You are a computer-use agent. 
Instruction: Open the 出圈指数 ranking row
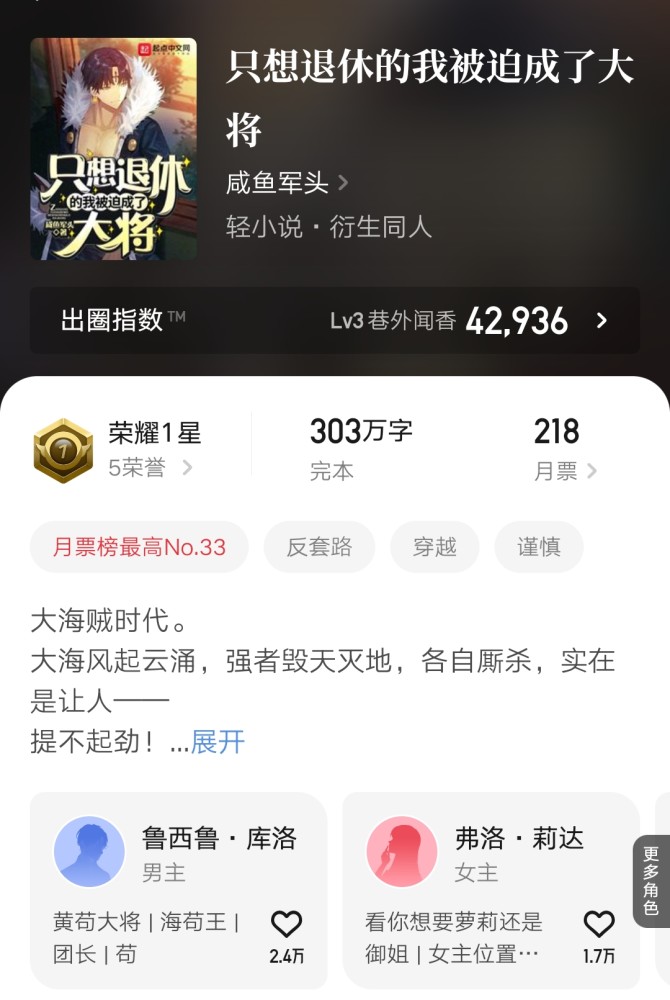click(x=334, y=321)
